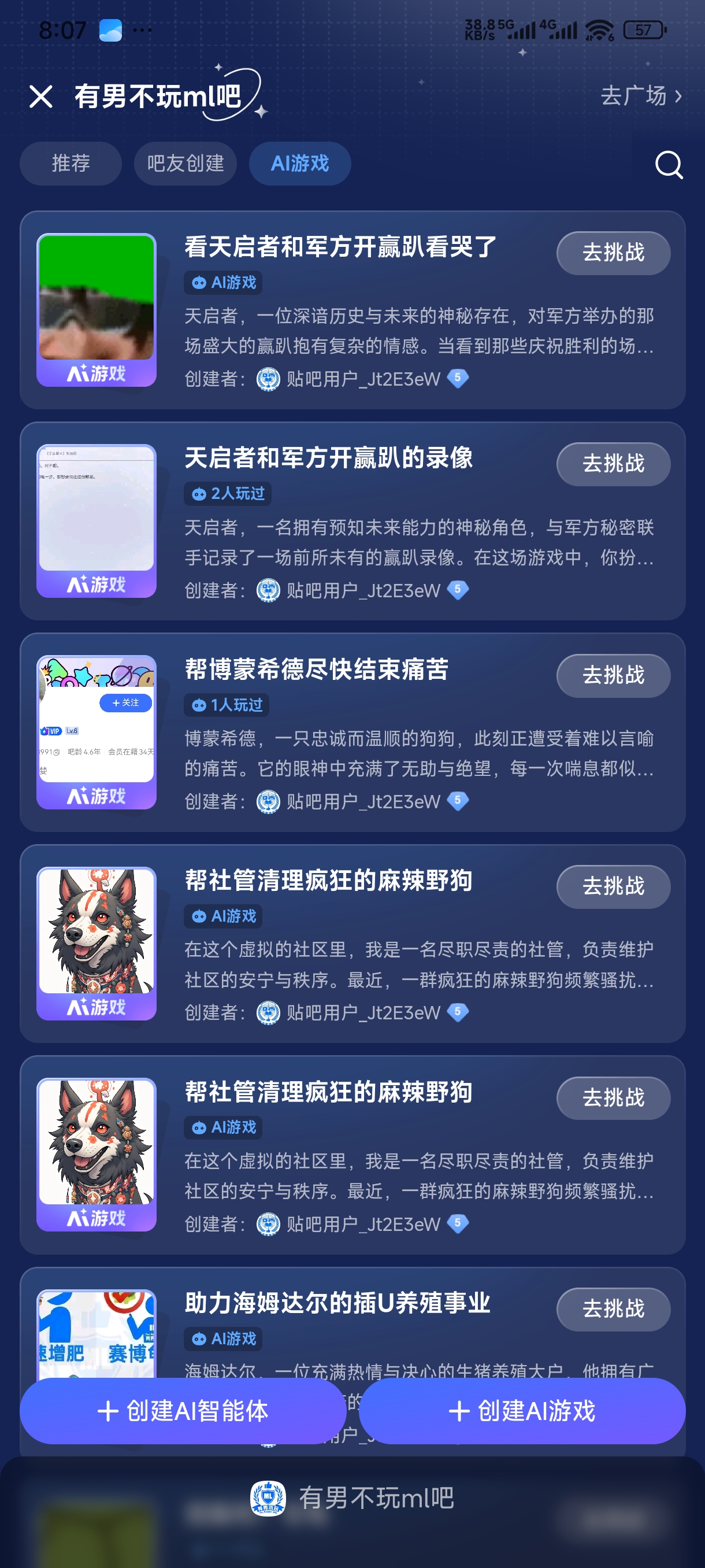Tap 去挑战 for 看天启者和军方开赢趴看哭了

[x=613, y=253]
